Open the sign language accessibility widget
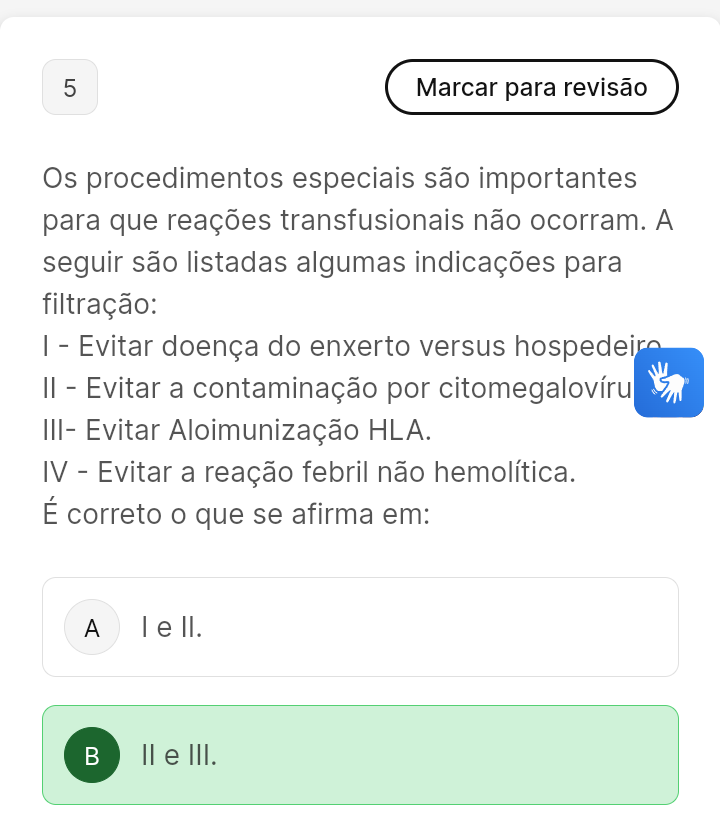720x824 pixels. point(668,382)
